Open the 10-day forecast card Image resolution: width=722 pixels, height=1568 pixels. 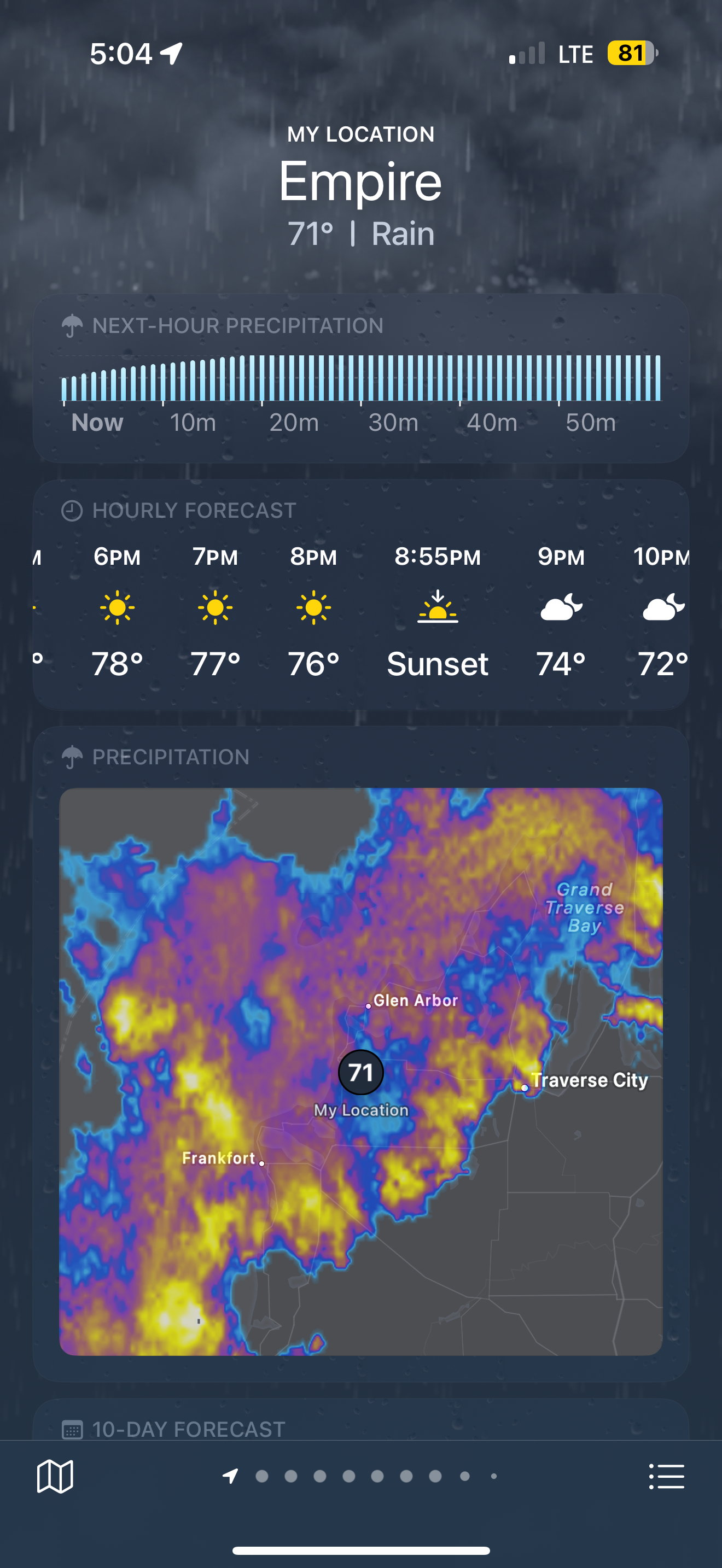pos(360,1427)
